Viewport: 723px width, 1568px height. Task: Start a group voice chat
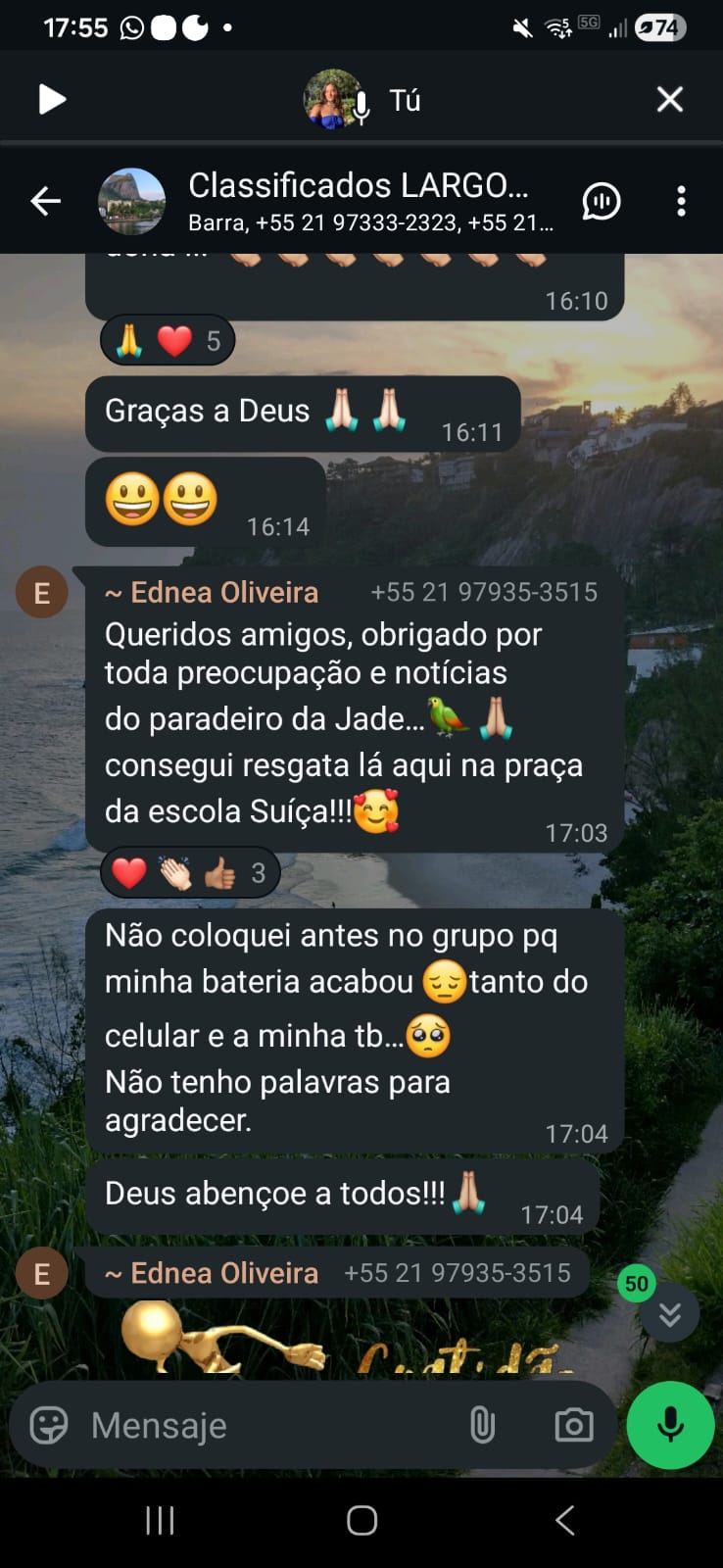click(601, 202)
